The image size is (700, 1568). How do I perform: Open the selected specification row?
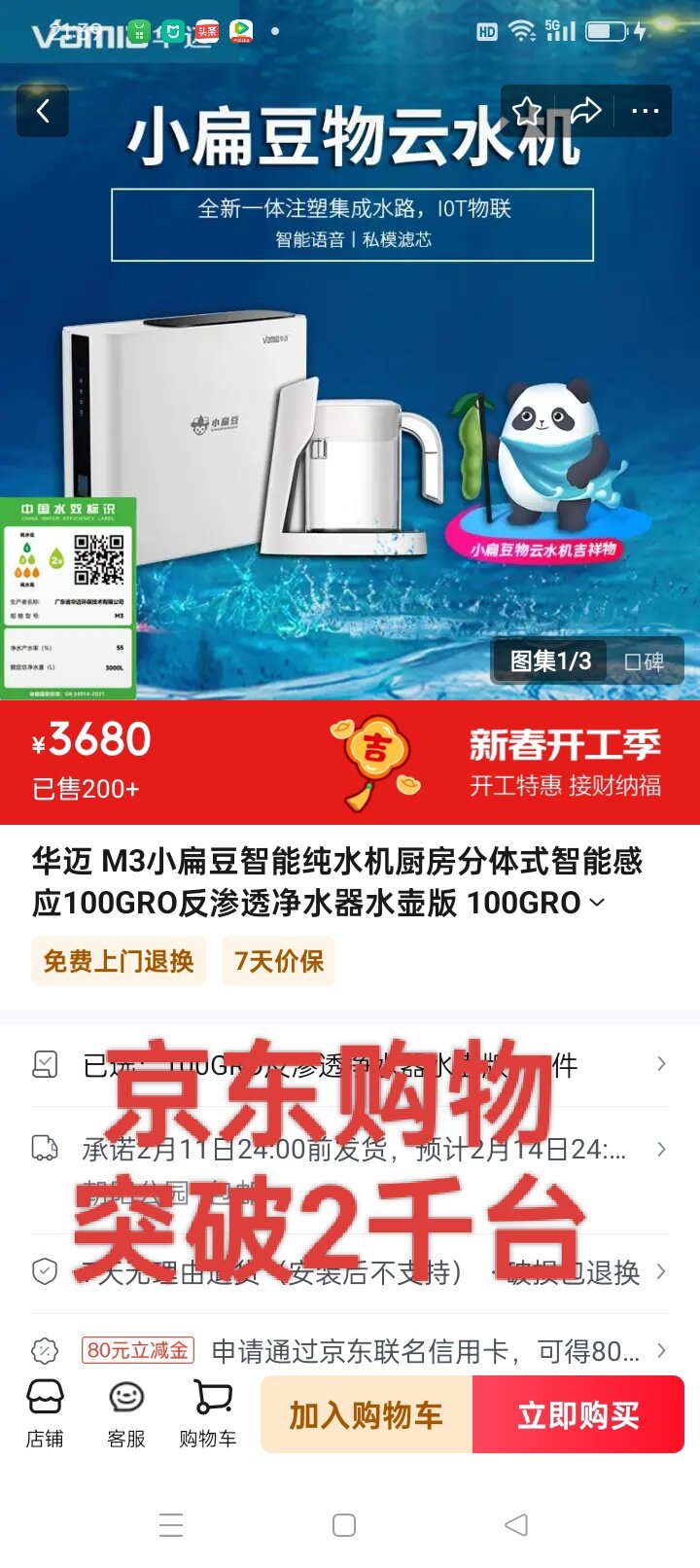(350, 1065)
